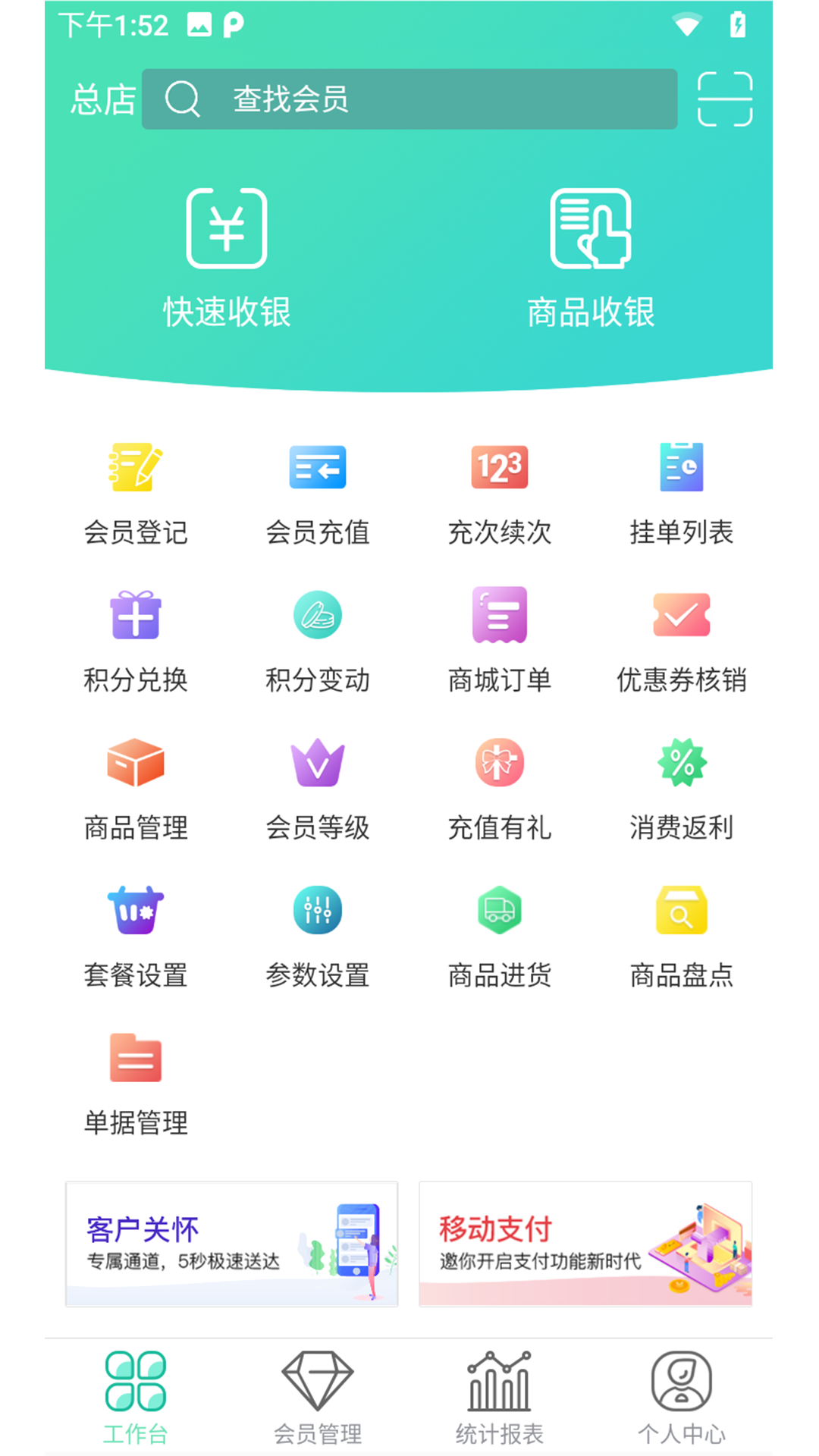Image resolution: width=819 pixels, height=1456 pixels.
Task: Open 消费返利 consumption rebate
Action: tap(682, 789)
